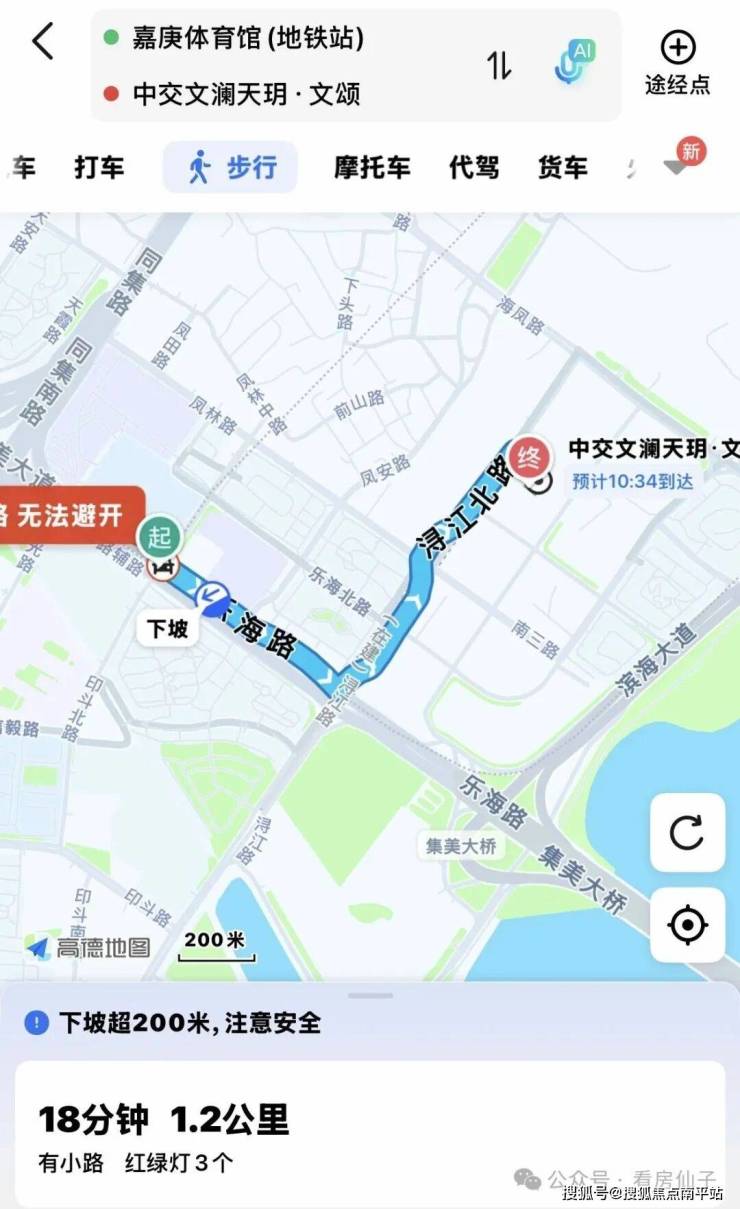The height and width of the screenshot is (1209, 740).
Task: Add a 途经点 waypoint
Action: coord(677,63)
